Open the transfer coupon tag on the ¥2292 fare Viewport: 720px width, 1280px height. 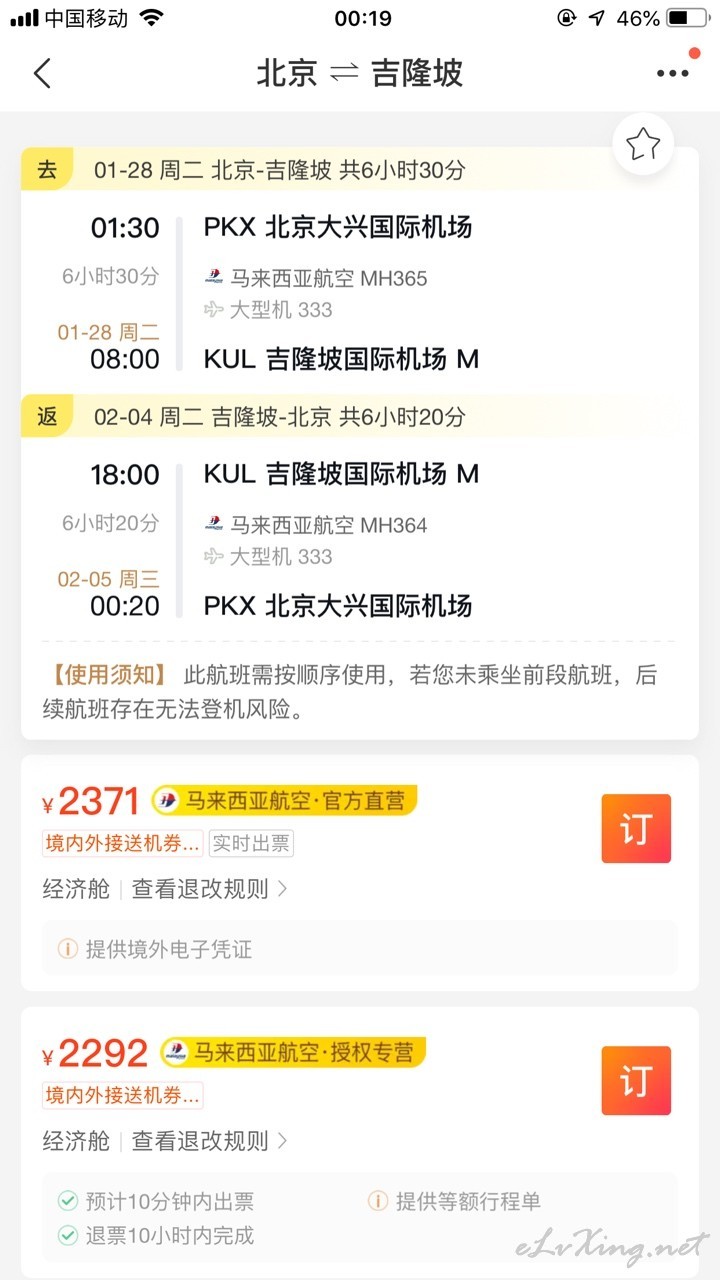tap(122, 1095)
